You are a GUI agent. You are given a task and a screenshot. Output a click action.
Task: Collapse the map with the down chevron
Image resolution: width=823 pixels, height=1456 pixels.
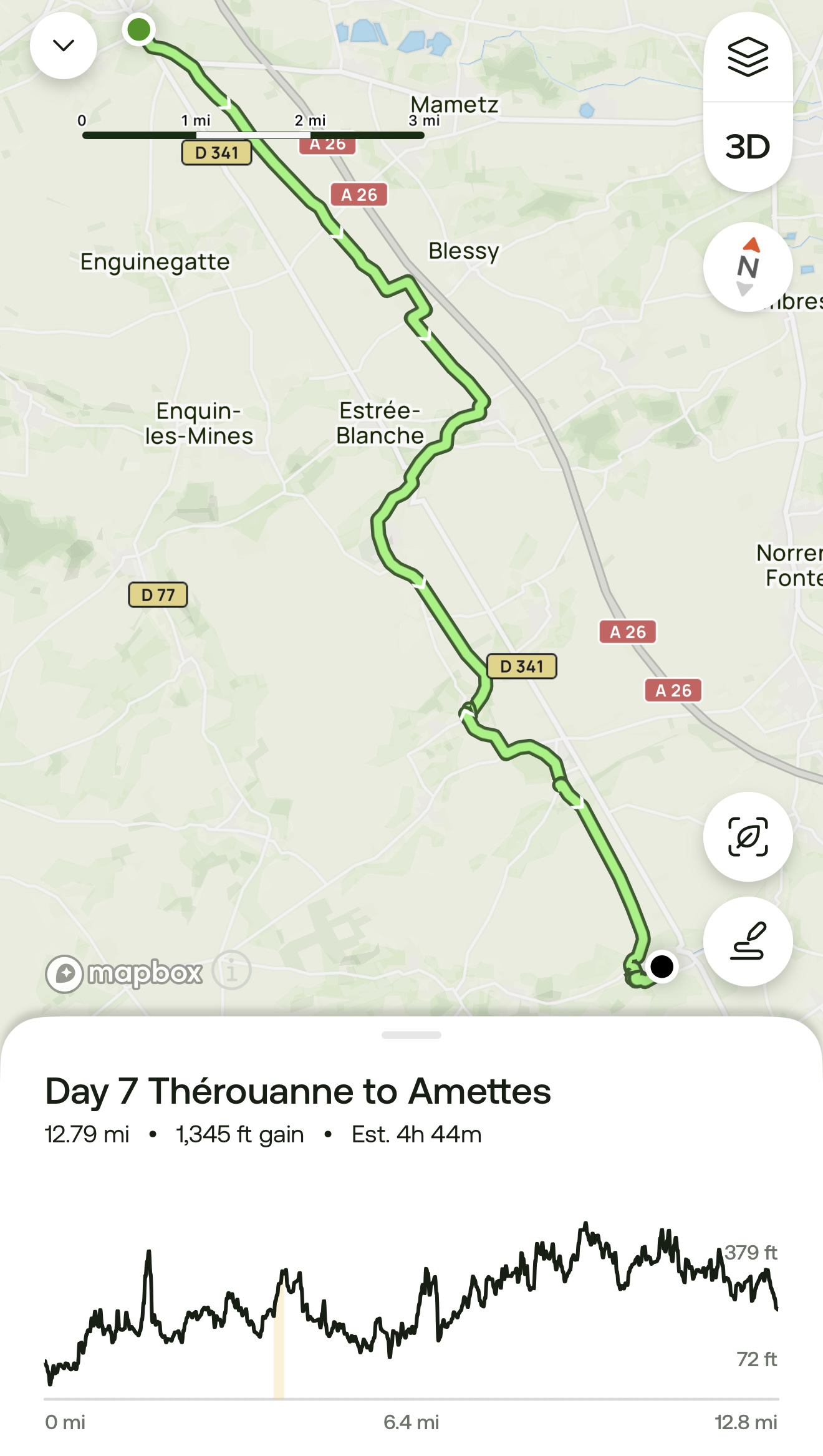point(64,46)
